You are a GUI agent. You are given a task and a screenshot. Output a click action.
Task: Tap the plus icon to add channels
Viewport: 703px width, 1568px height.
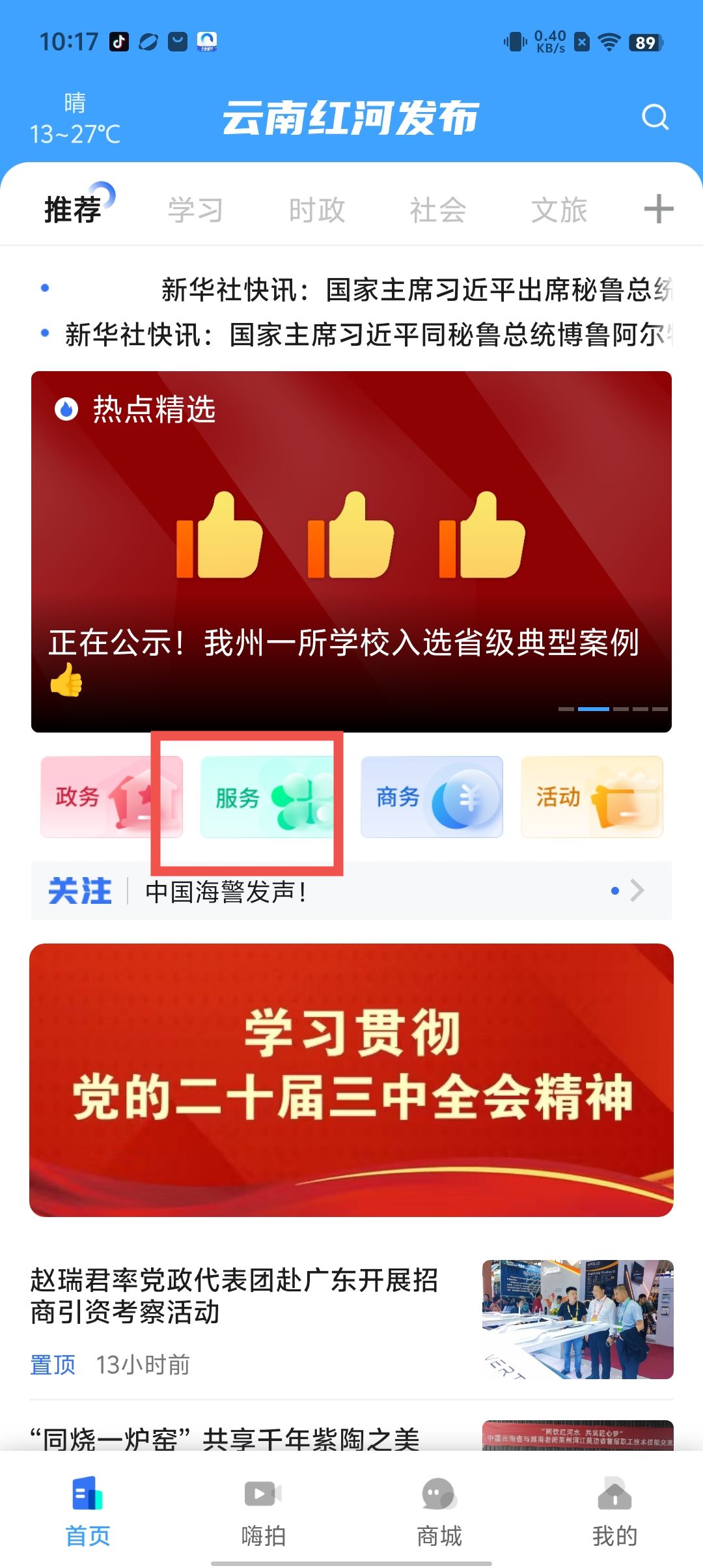click(x=658, y=209)
